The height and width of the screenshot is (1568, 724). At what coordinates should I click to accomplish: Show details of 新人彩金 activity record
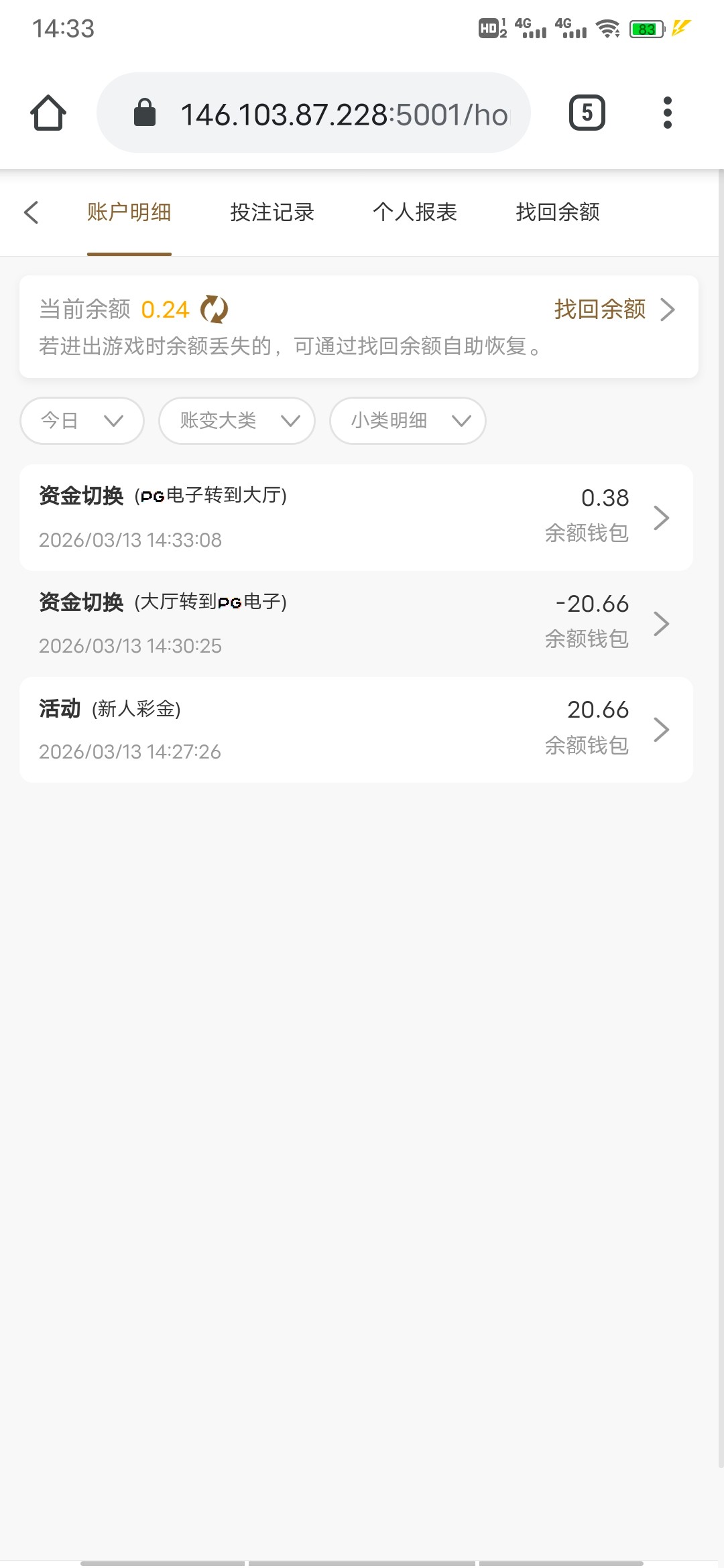[356, 730]
